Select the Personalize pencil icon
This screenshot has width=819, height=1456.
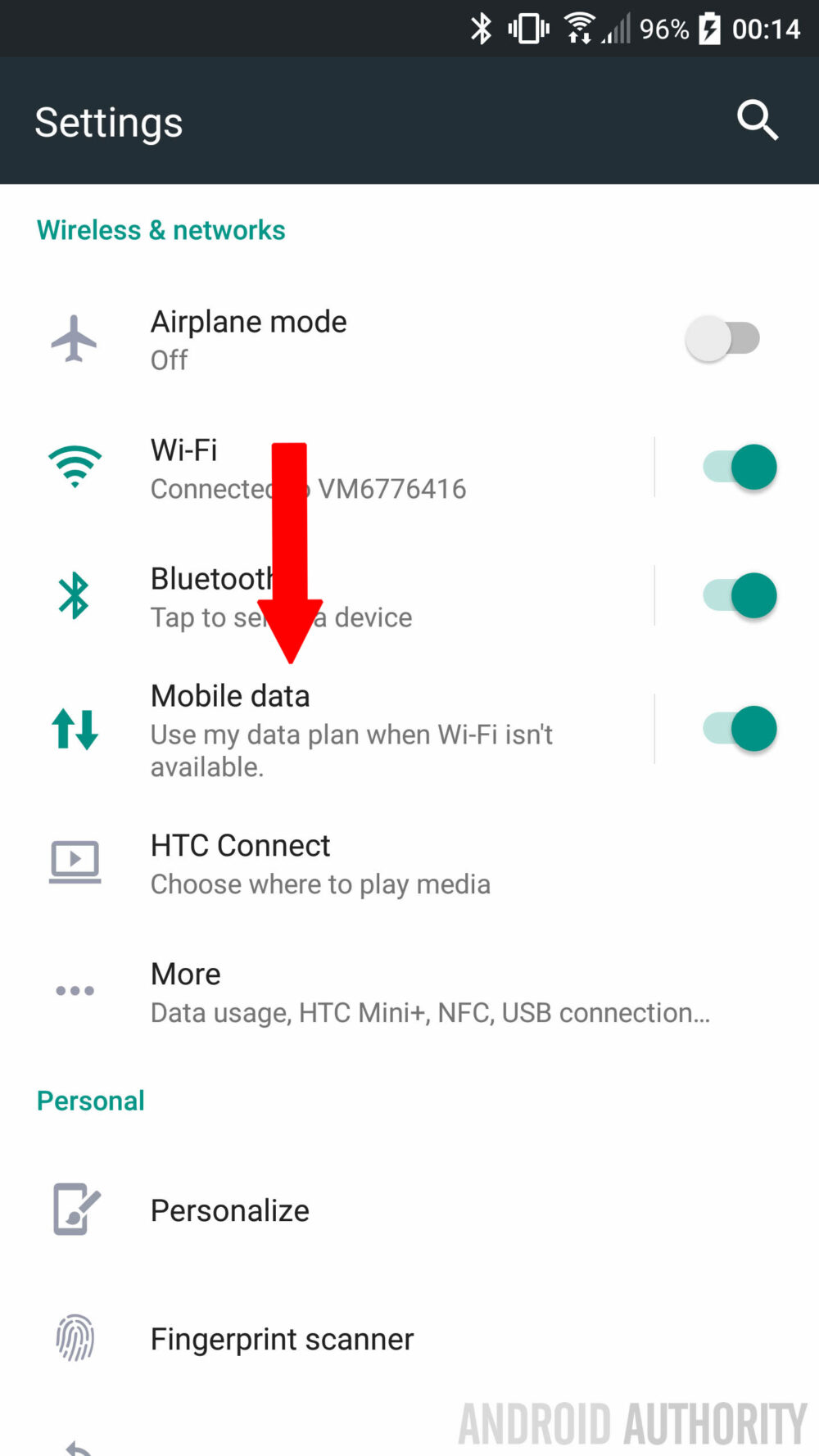pyautogui.click(x=75, y=1210)
